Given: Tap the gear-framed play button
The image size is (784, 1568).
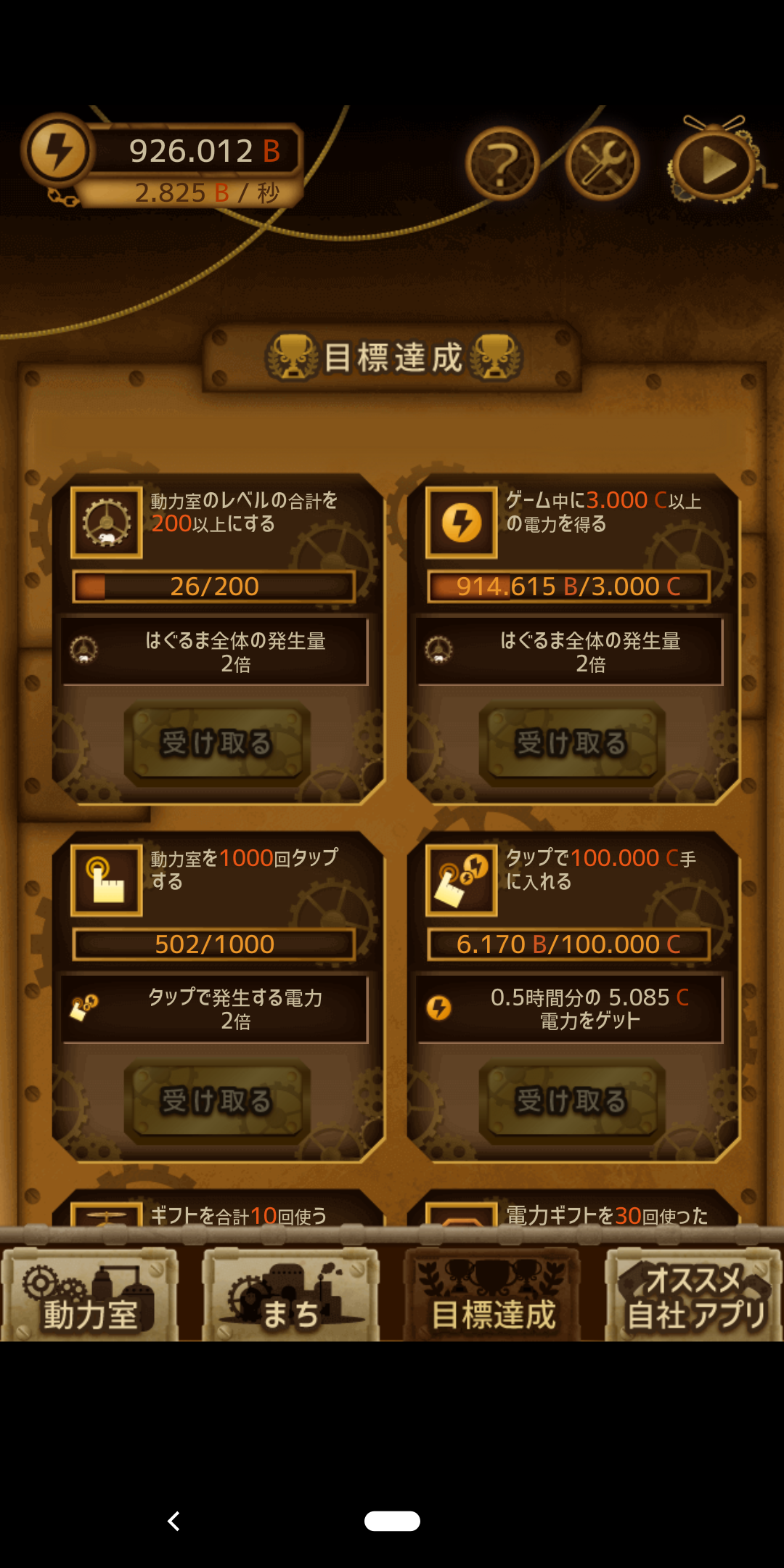Looking at the screenshot, I should click(x=716, y=164).
